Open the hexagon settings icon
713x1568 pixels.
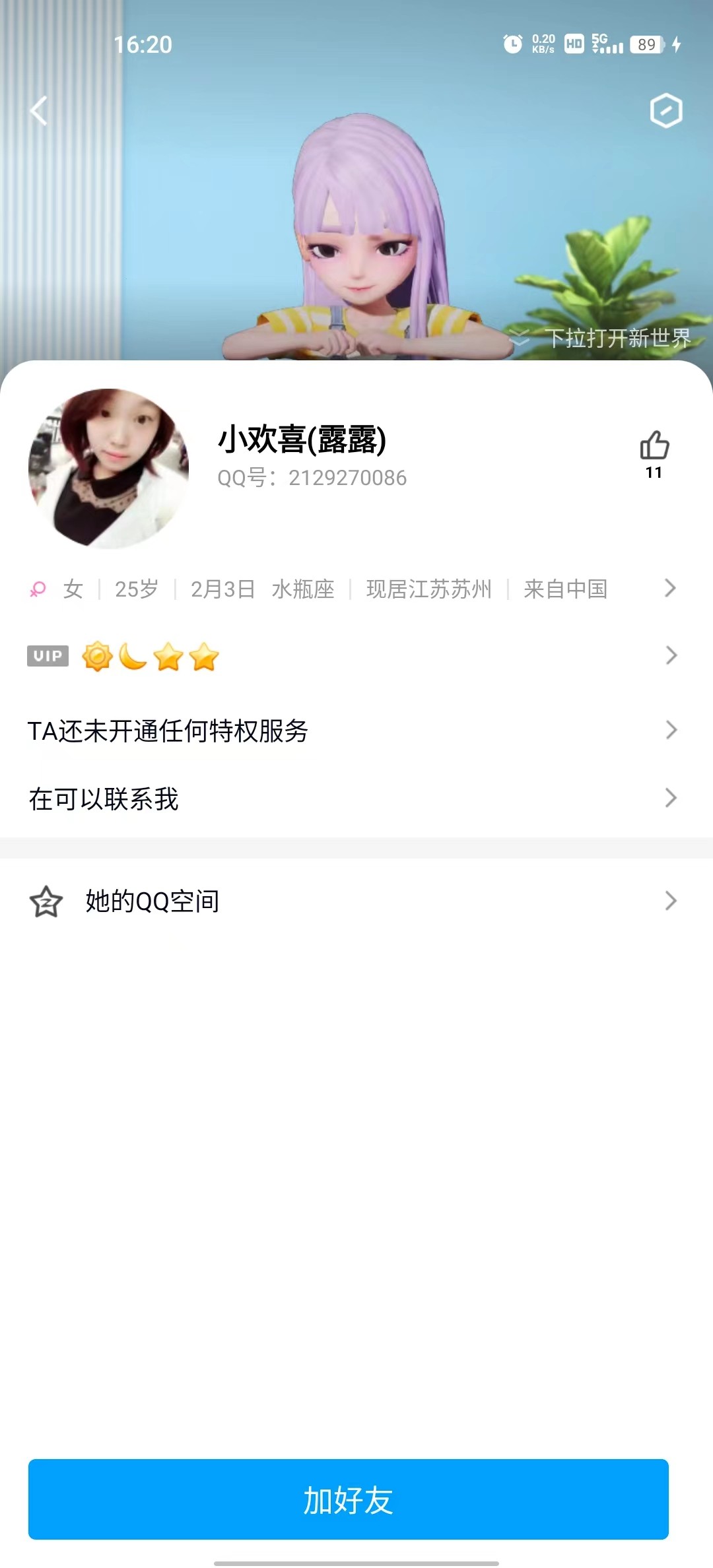[665, 110]
